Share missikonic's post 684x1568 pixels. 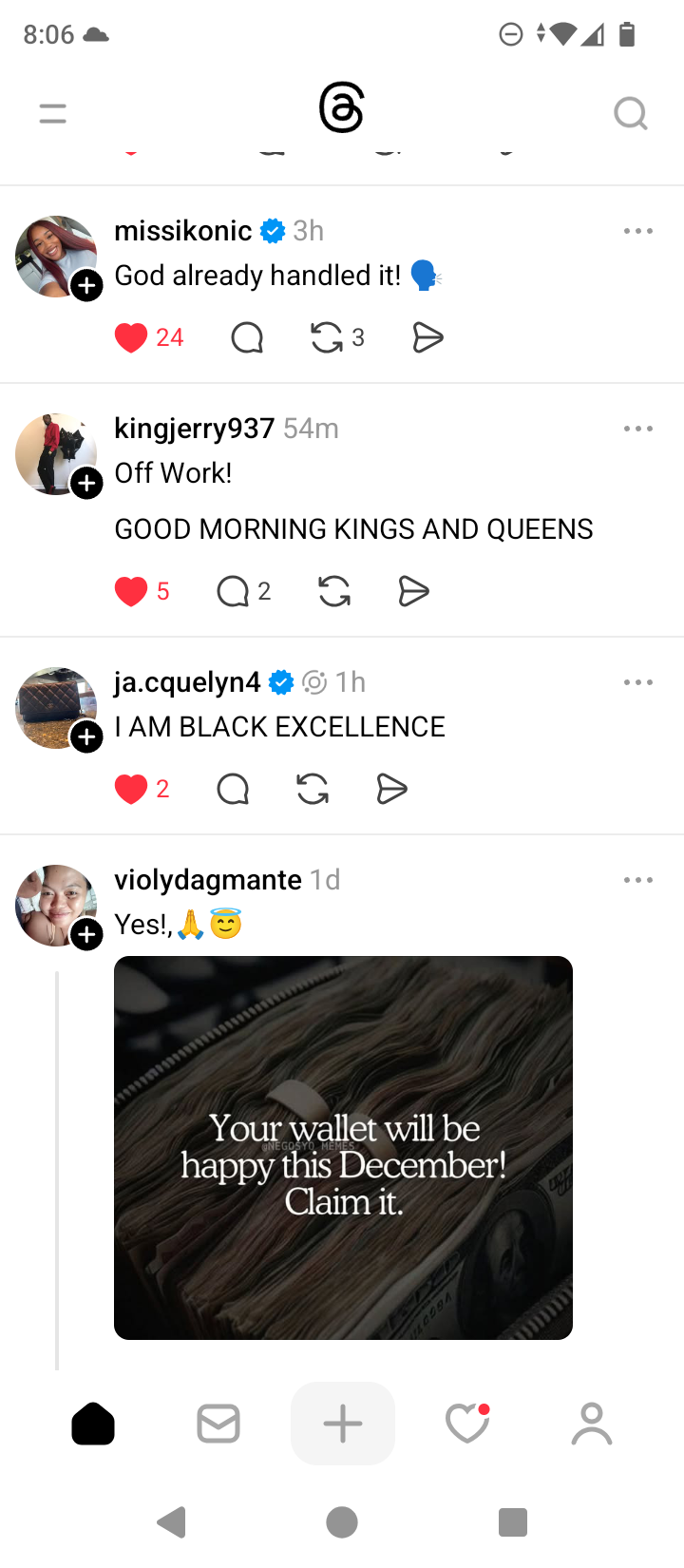coord(427,337)
